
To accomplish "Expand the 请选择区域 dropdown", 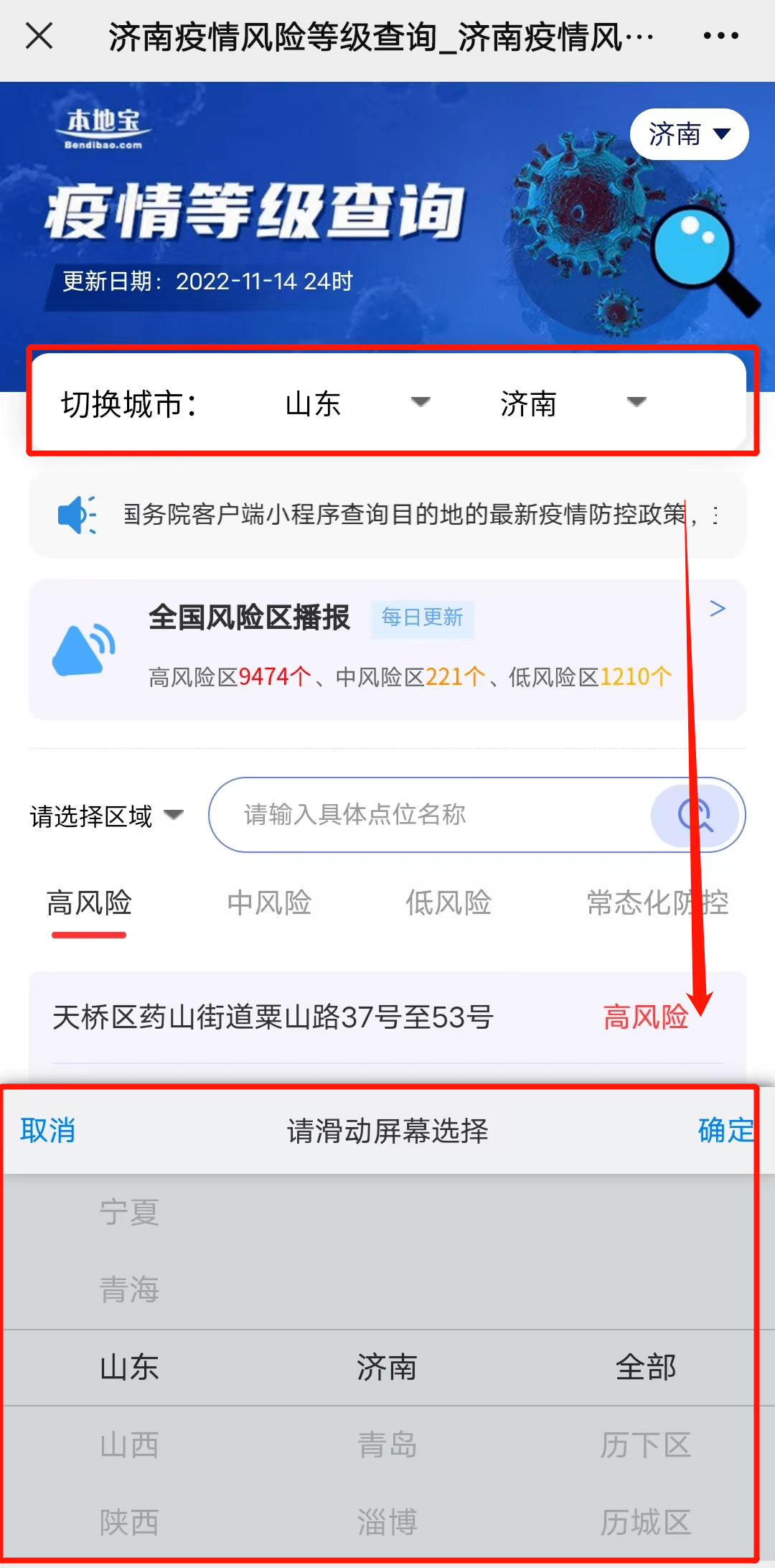I will coord(106,816).
